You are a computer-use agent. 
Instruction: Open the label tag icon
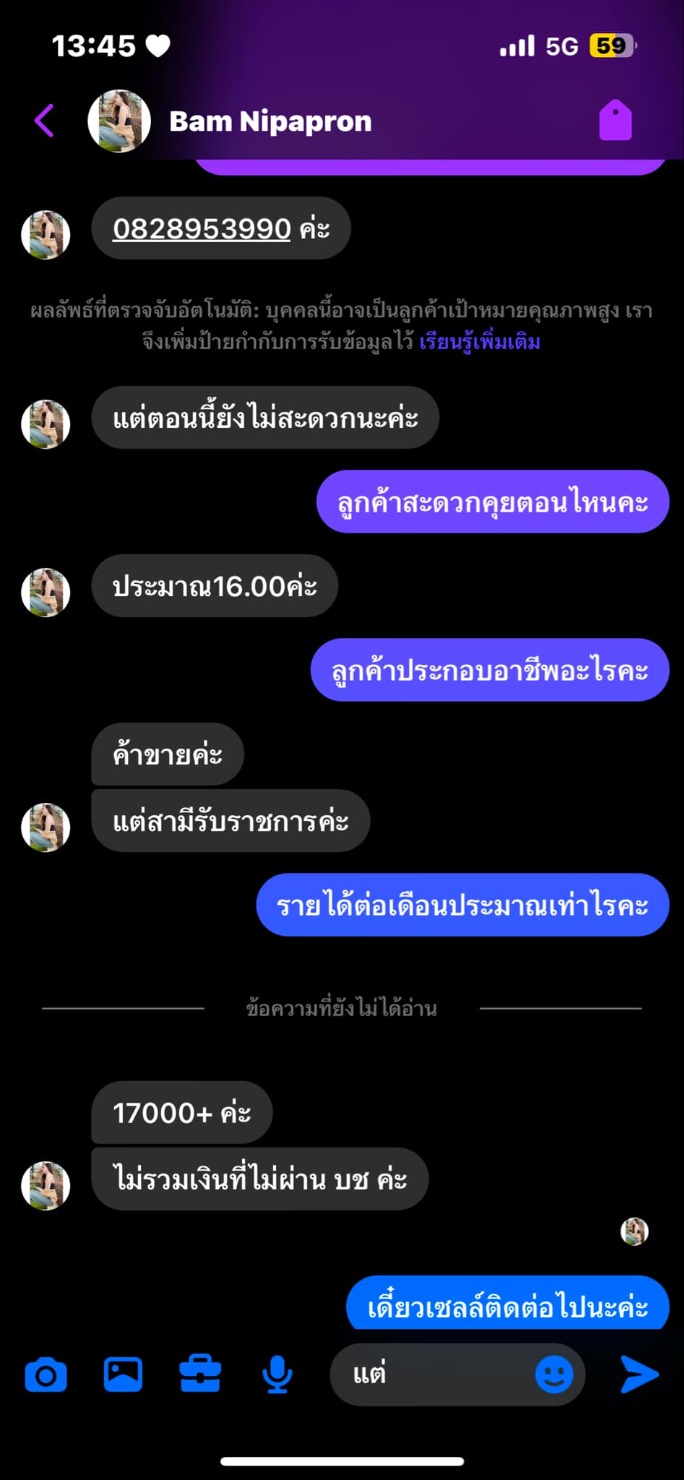click(615, 121)
